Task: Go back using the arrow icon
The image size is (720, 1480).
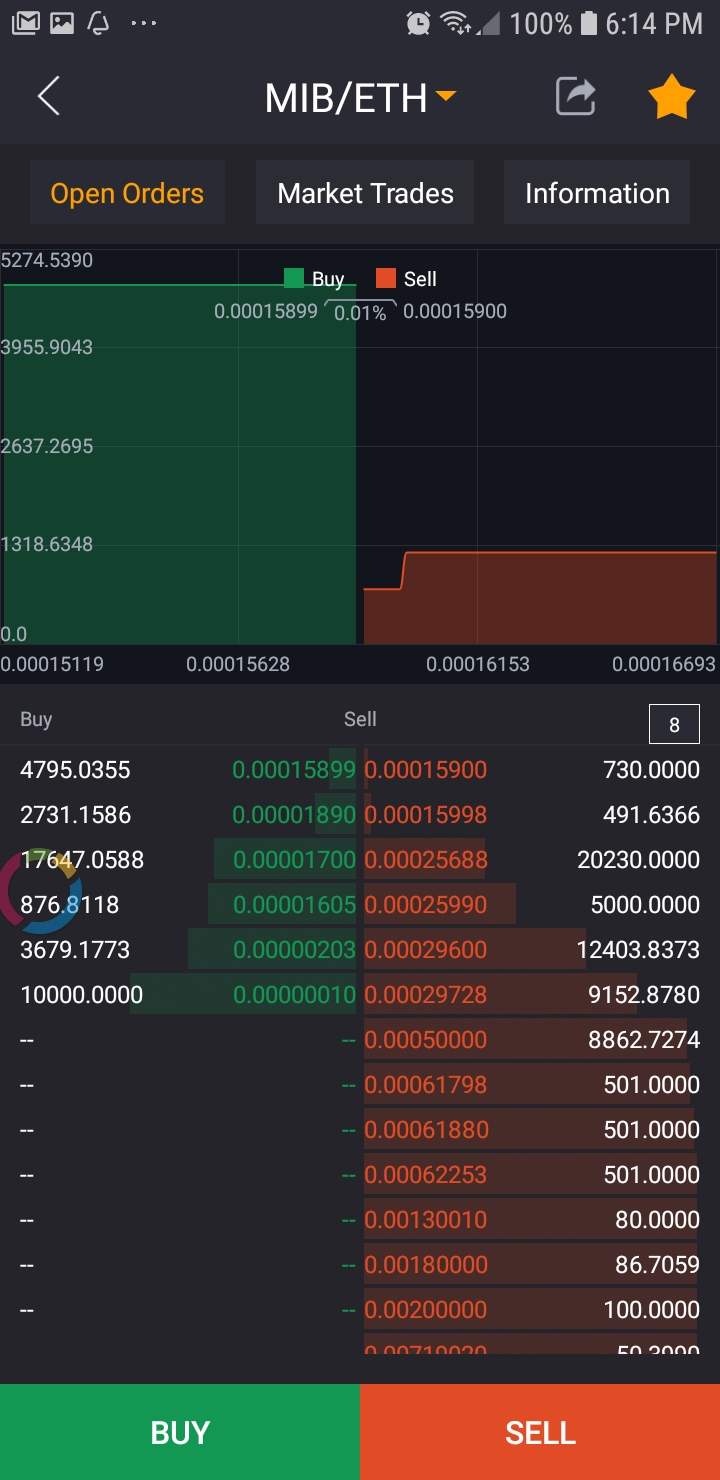Action: pyautogui.click(x=48, y=97)
